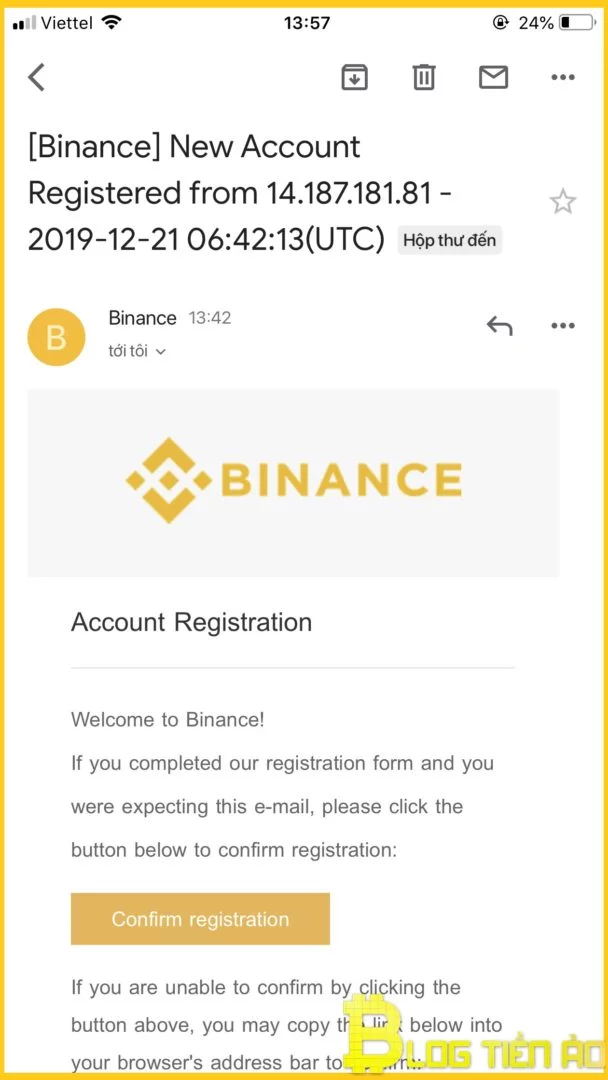Screen dimensions: 608x1080
Task: Tap the Confirm registration button
Action: (x=200, y=919)
